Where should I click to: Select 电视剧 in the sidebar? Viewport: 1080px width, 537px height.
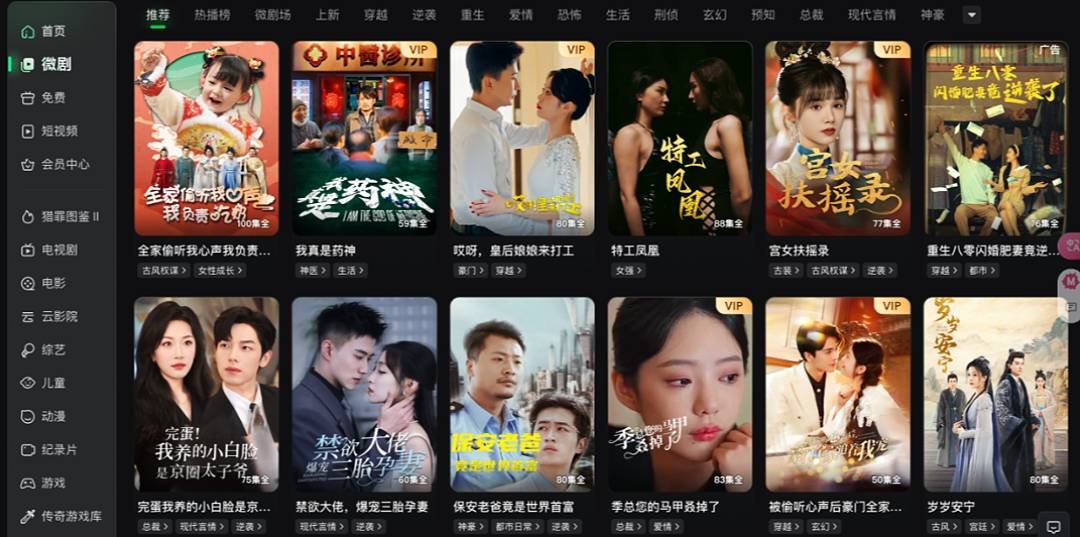pyautogui.click(x=58, y=250)
